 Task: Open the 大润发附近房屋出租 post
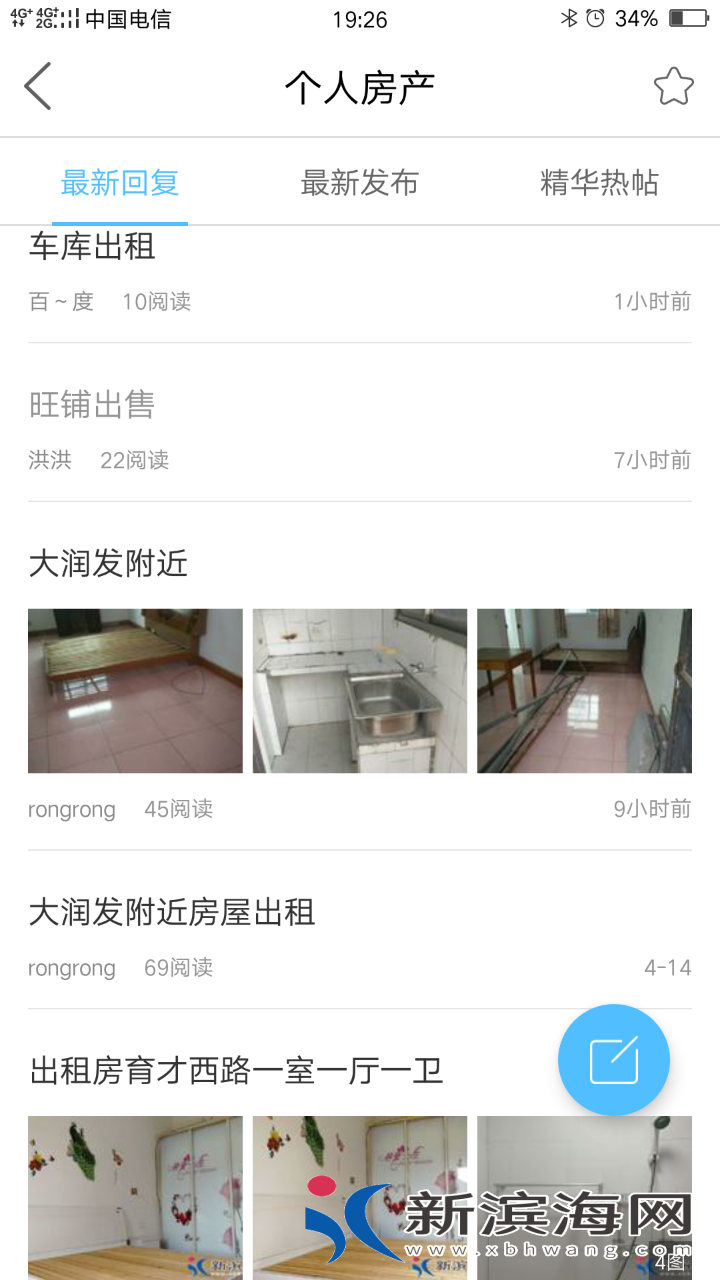172,912
